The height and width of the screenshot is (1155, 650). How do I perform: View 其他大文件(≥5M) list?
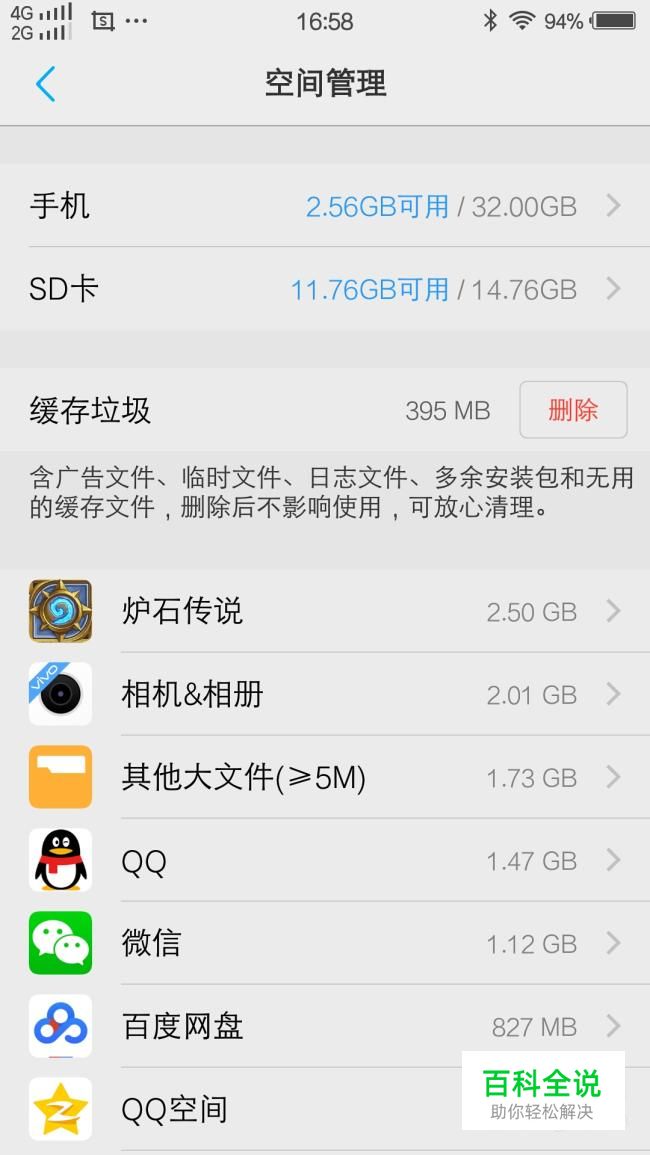coord(325,777)
